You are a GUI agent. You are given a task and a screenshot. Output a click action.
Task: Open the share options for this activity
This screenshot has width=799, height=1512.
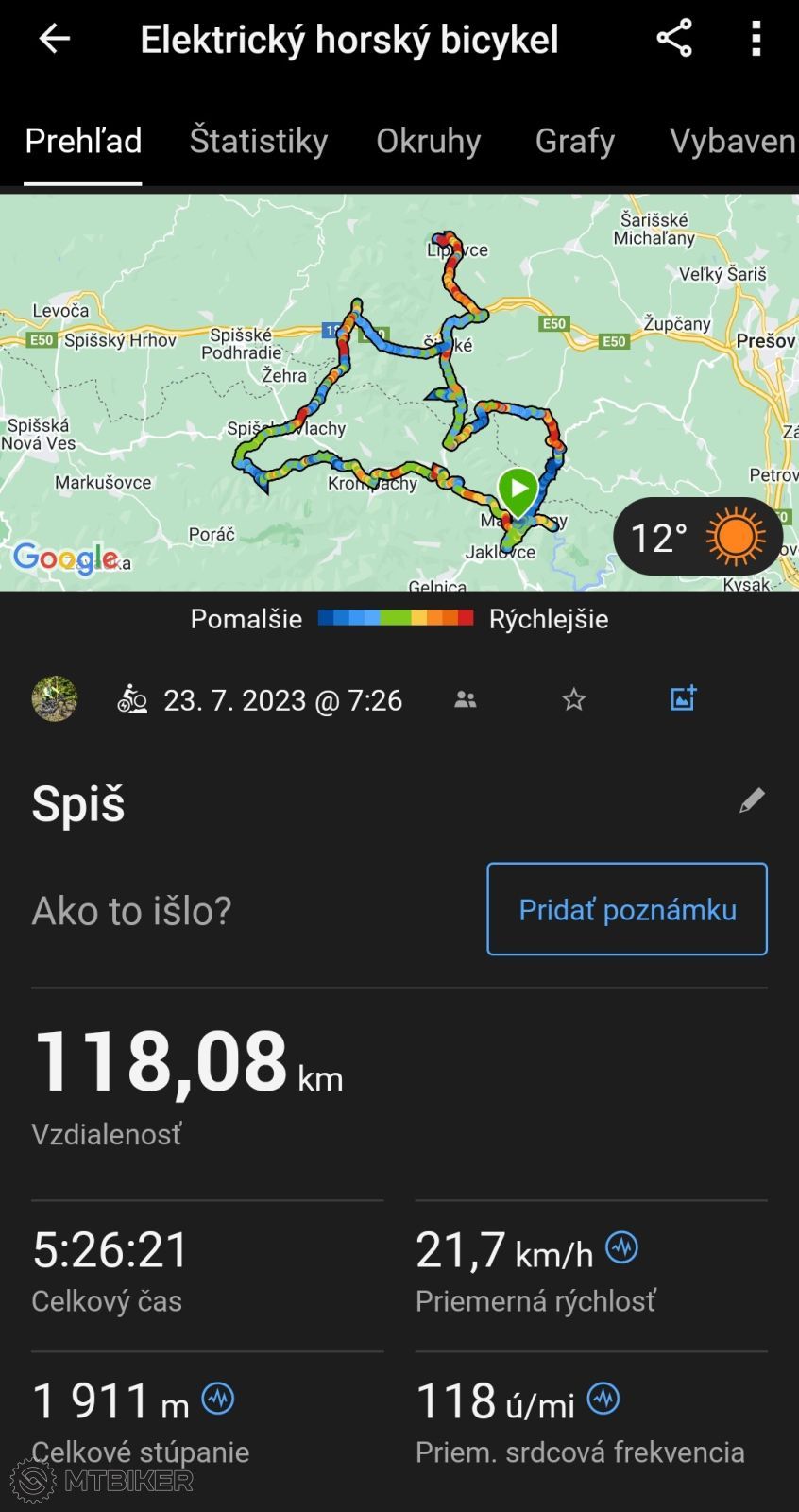point(674,39)
